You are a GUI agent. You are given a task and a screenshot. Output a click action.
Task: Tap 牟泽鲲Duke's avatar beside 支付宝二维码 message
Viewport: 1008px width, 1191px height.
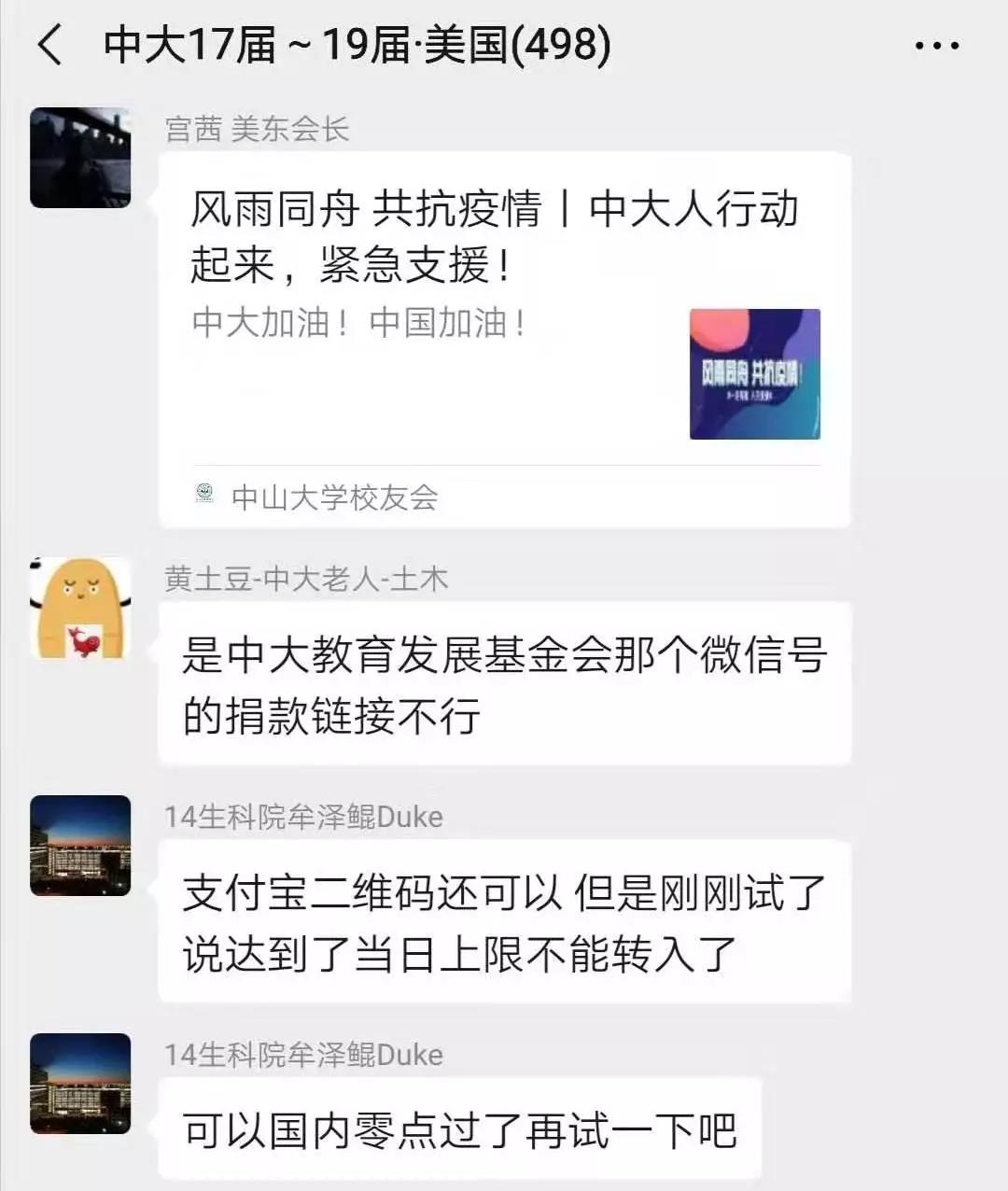80,846
